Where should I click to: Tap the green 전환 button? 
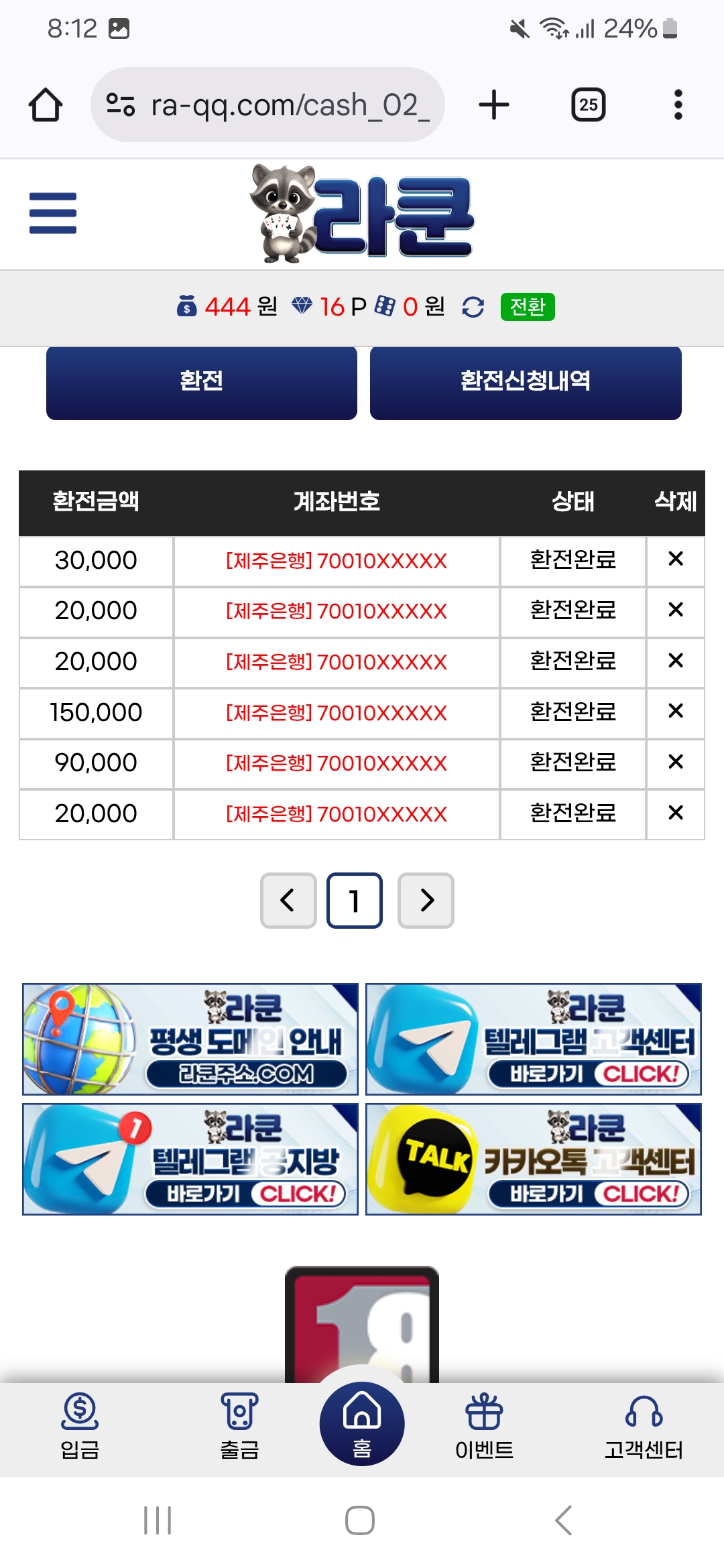pos(528,307)
